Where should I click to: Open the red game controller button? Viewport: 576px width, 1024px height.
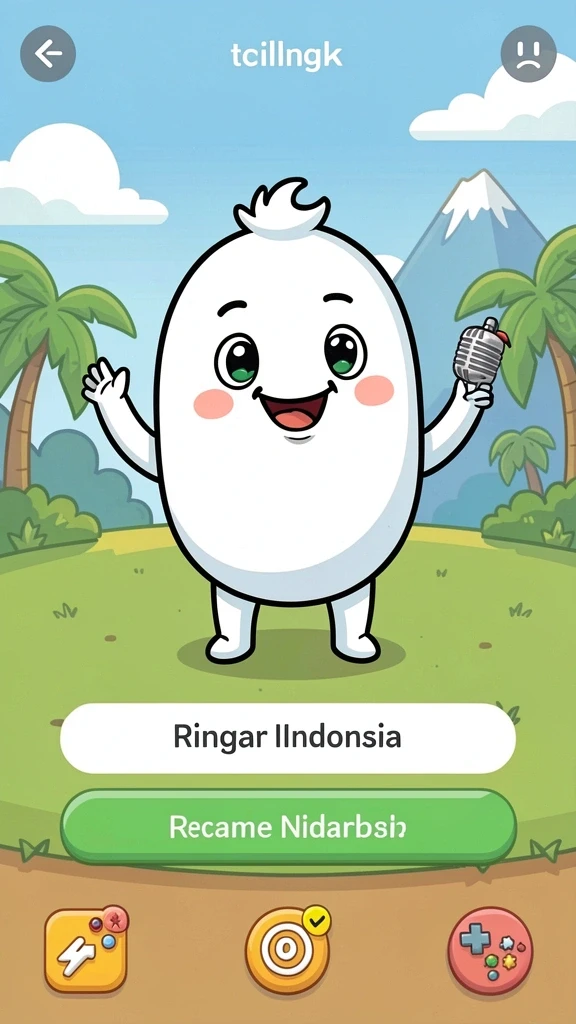[490, 950]
